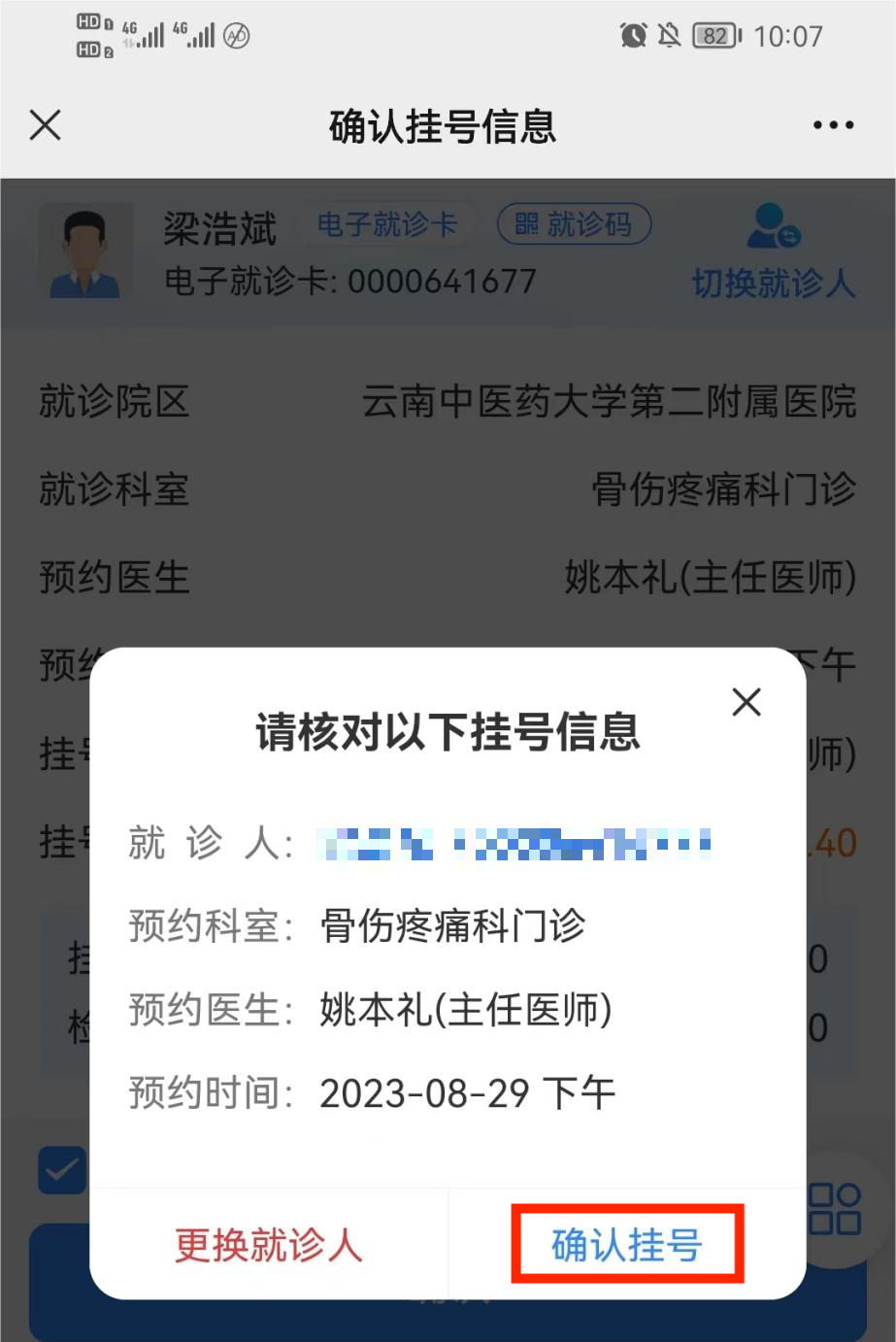Tap the alarm clock status bar icon
Viewport: 896px width, 1342px height.
click(636, 36)
